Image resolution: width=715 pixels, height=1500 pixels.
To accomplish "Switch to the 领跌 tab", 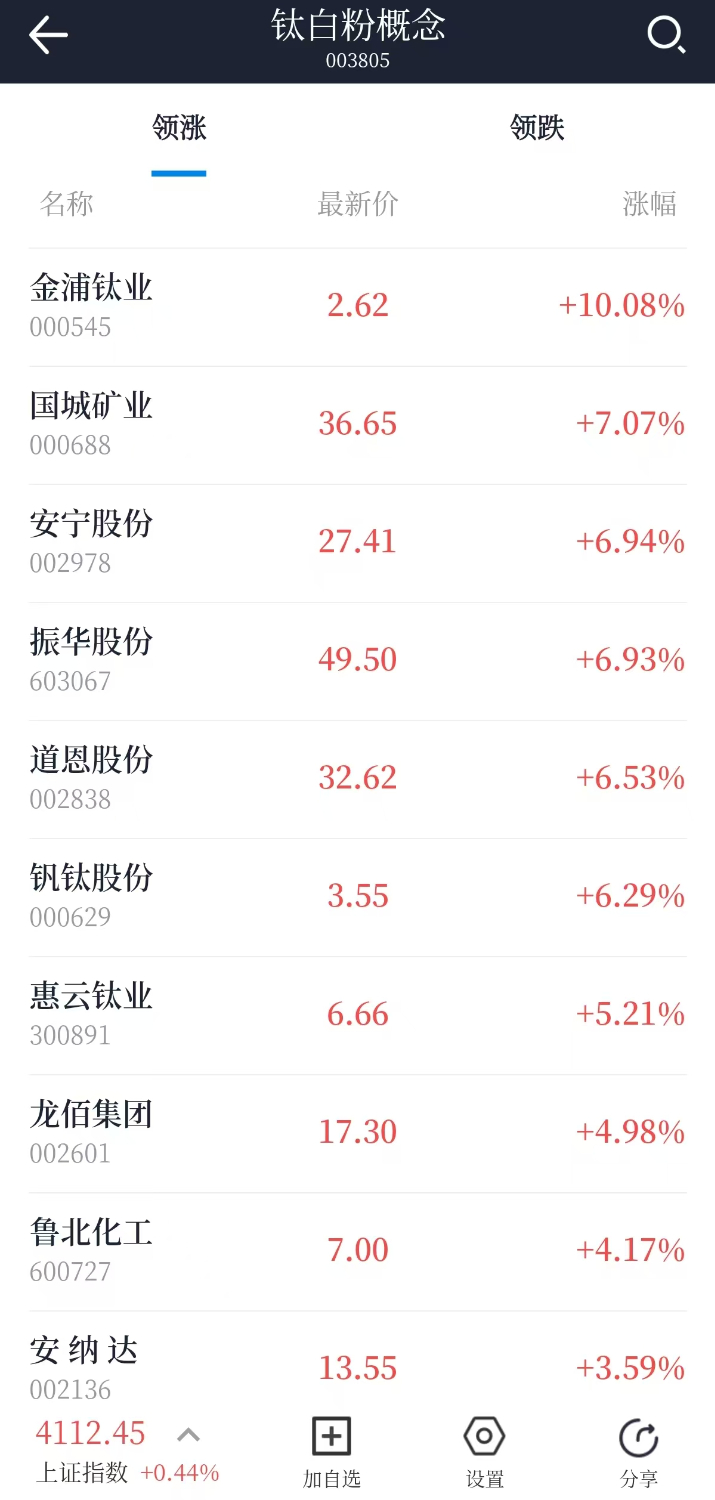I will (x=537, y=128).
